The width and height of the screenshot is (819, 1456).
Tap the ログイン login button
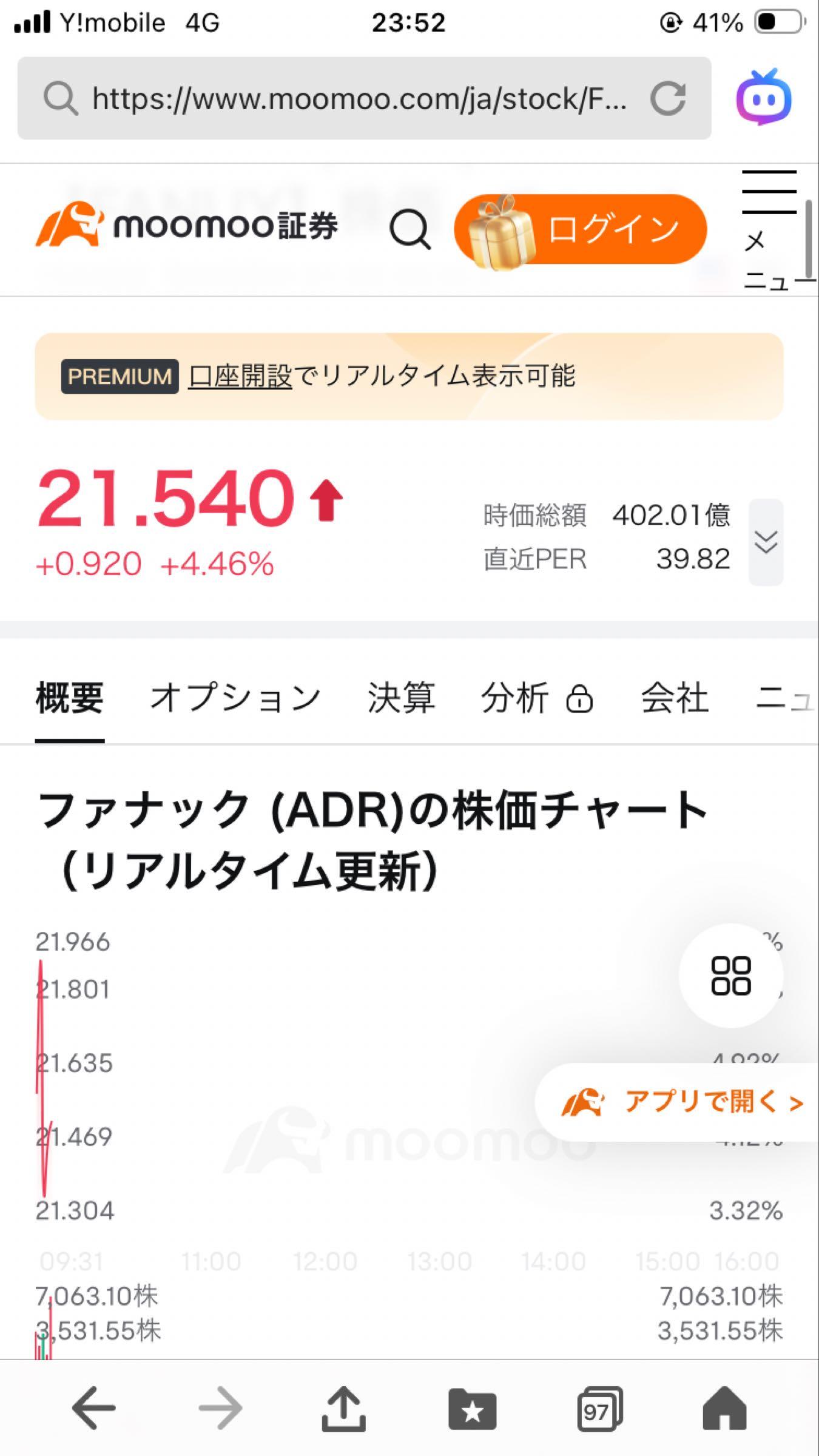[x=581, y=229]
